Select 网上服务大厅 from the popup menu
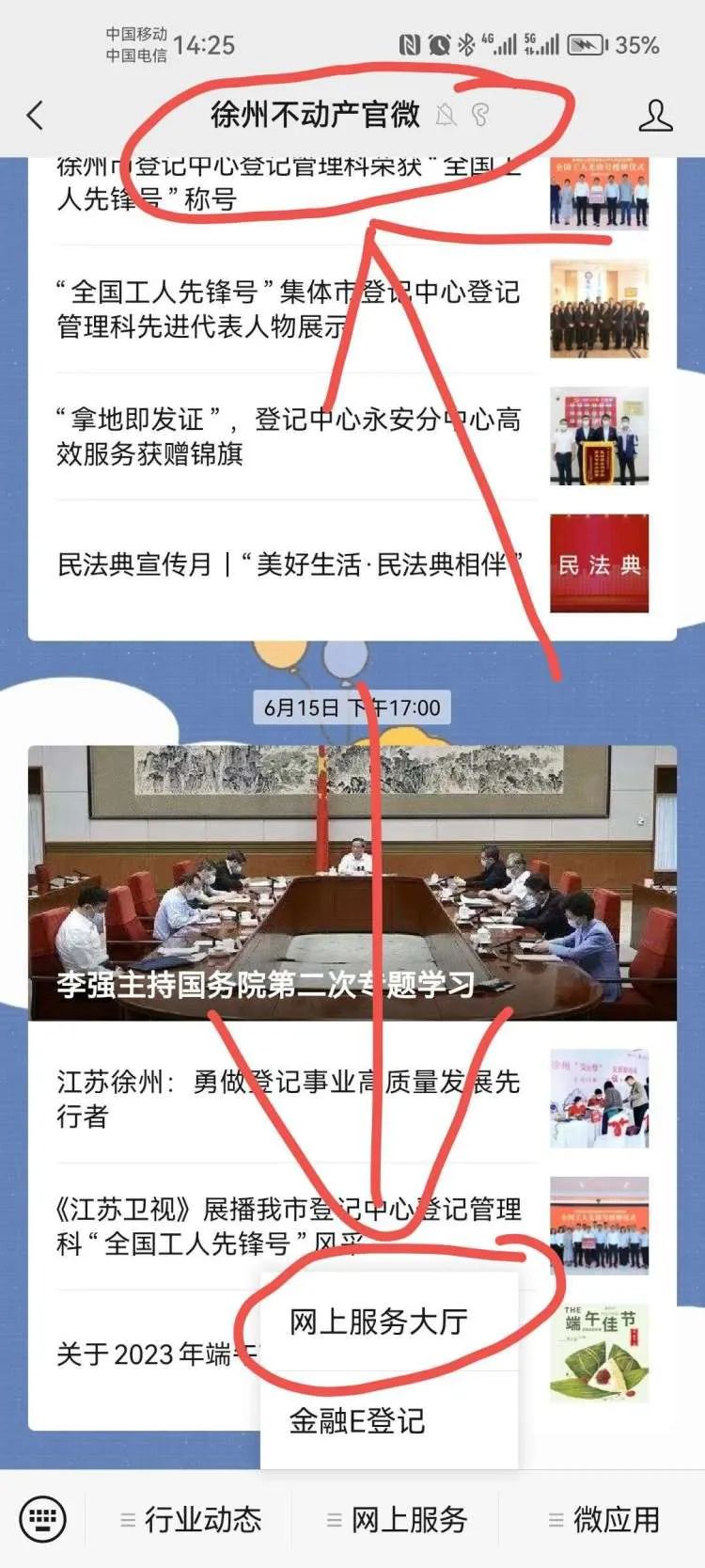The height and width of the screenshot is (1568, 705). pyautogui.click(x=379, y=1322)
